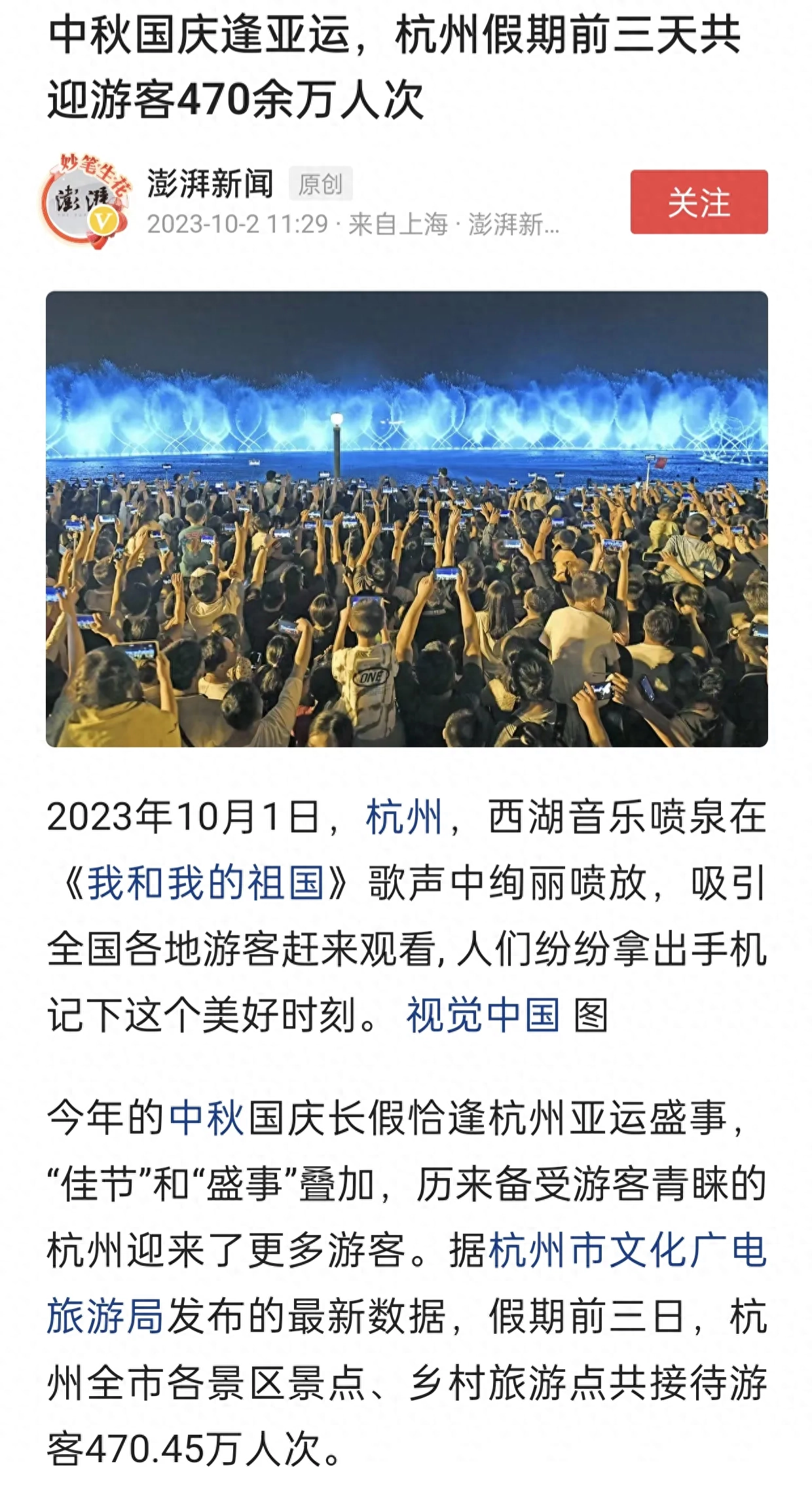Open the 杭州市文化广电旅游局 link
This screenshot has height=1491, width=812.
point(627,1250)
